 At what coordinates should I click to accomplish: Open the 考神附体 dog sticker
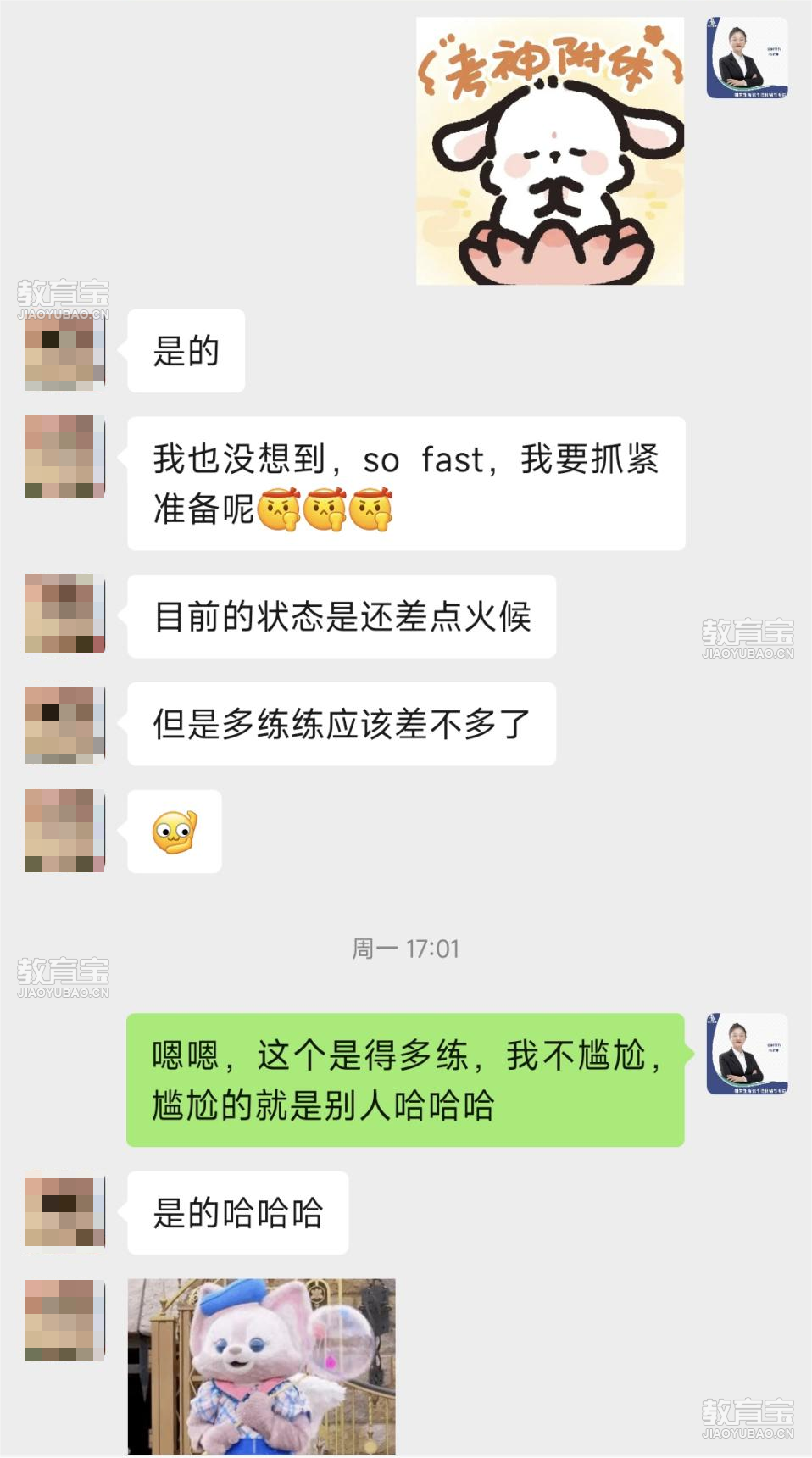click(550, 152)
